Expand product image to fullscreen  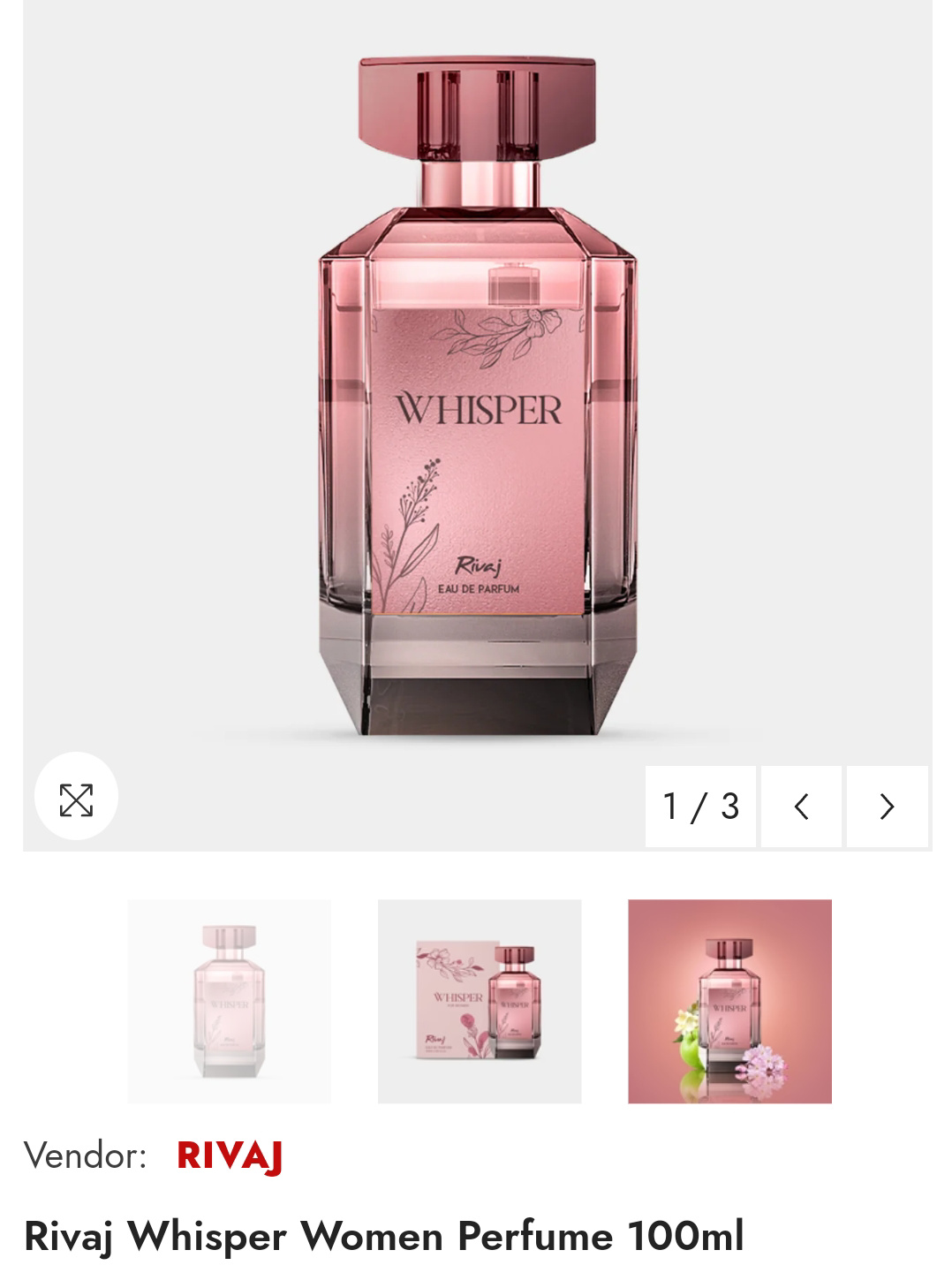(x=76, y=799)
